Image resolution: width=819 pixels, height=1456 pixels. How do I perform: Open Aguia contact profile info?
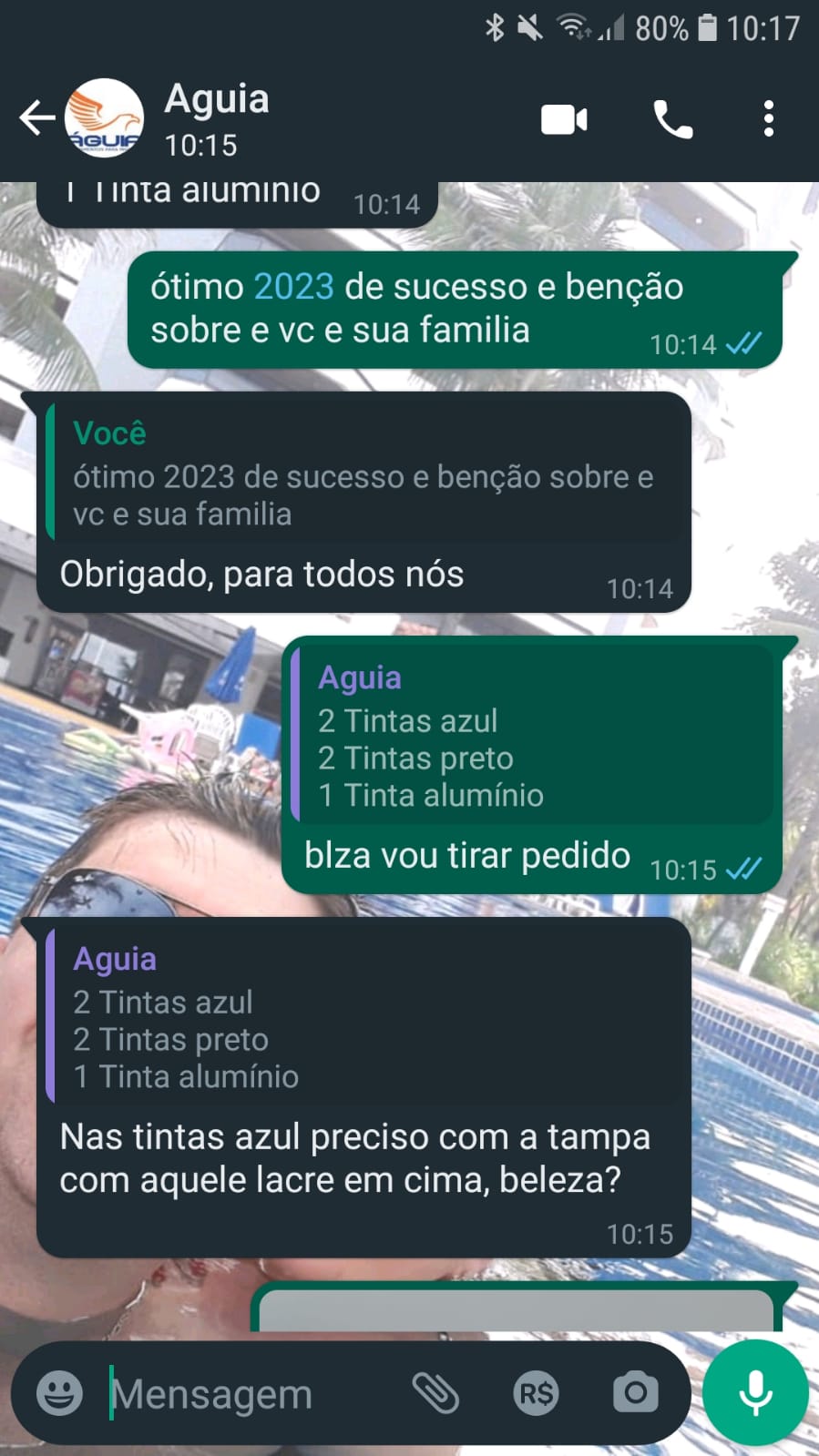pyautogui.click(x=216, y=118)
